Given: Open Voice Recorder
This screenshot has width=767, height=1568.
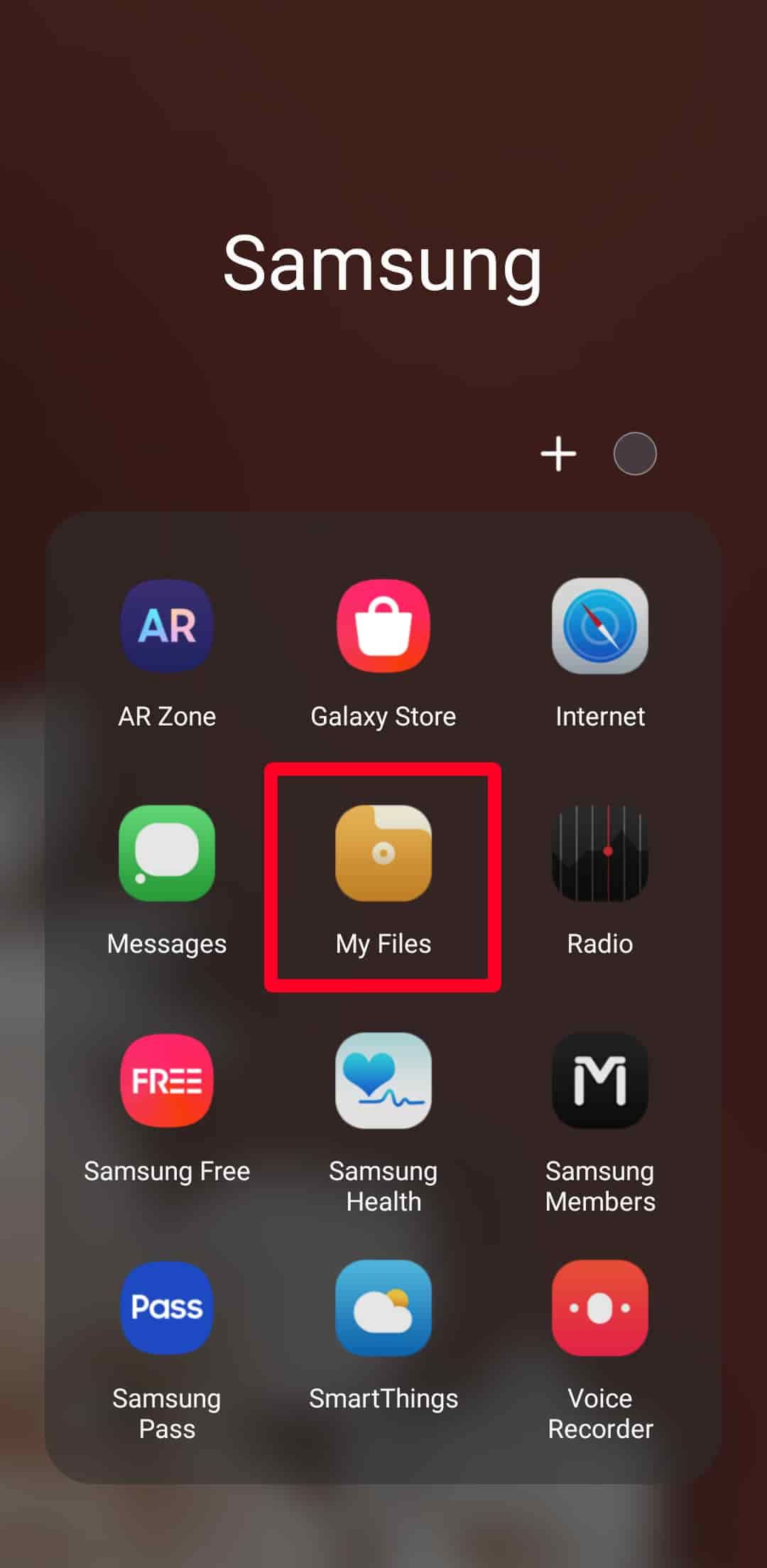Looking at the screenshot, I should 600,1309.
